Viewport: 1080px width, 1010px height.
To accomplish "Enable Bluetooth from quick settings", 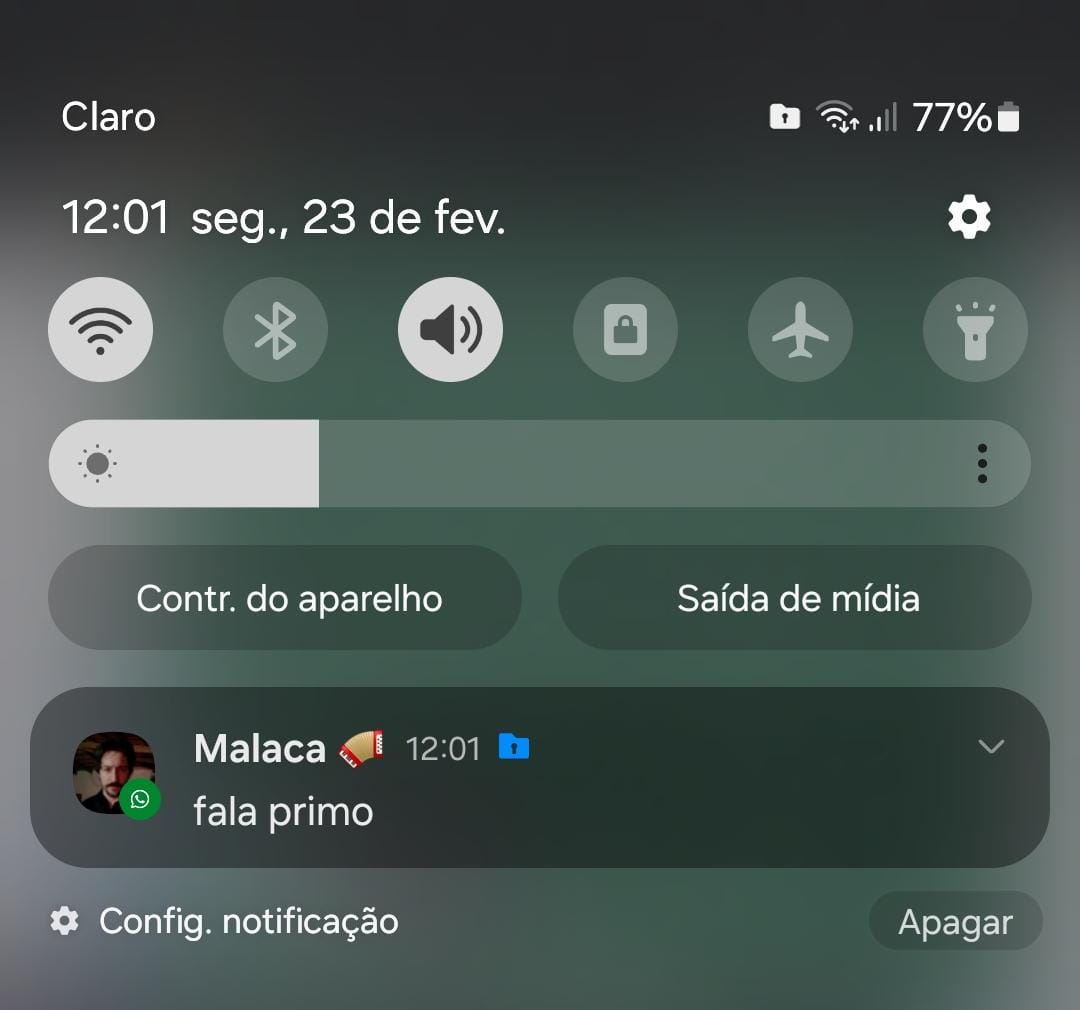I will coord(275,330).
